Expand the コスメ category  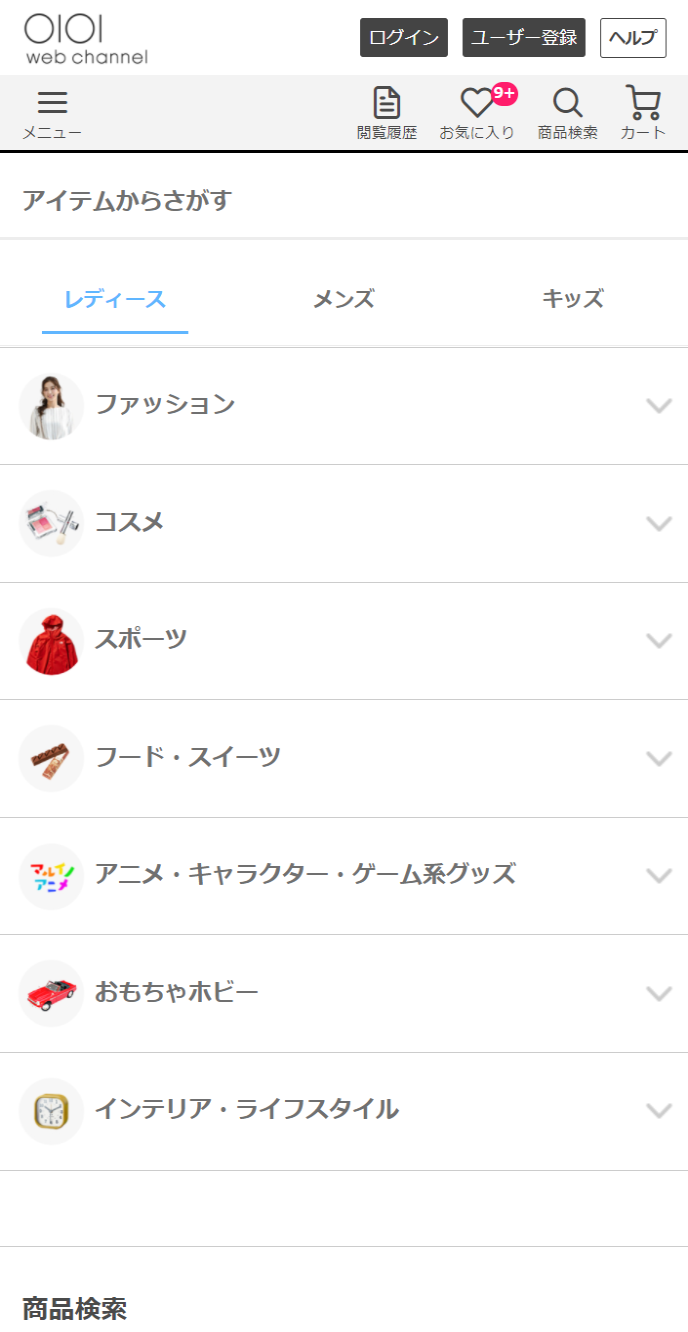(344, 523)
